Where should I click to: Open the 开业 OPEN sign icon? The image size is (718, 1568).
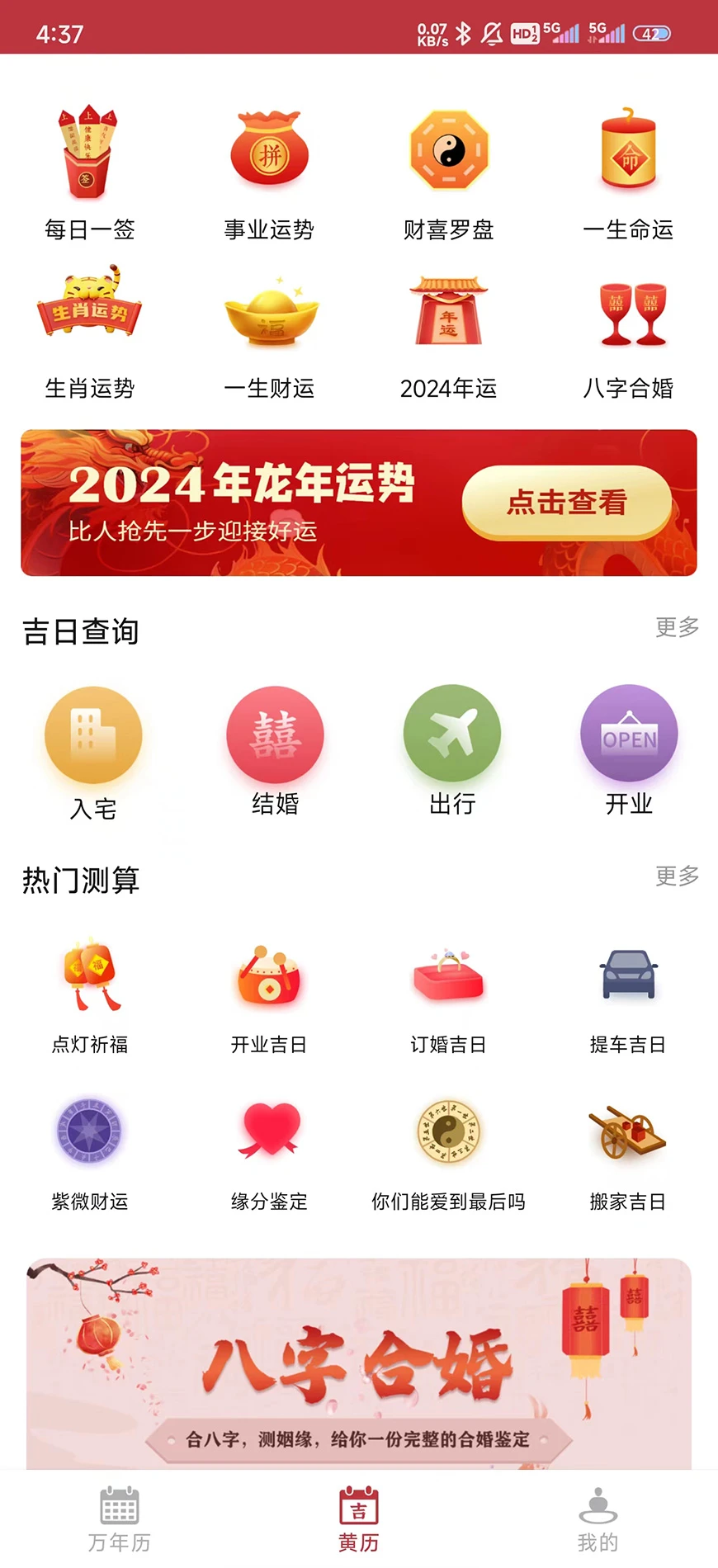[629, 734]
